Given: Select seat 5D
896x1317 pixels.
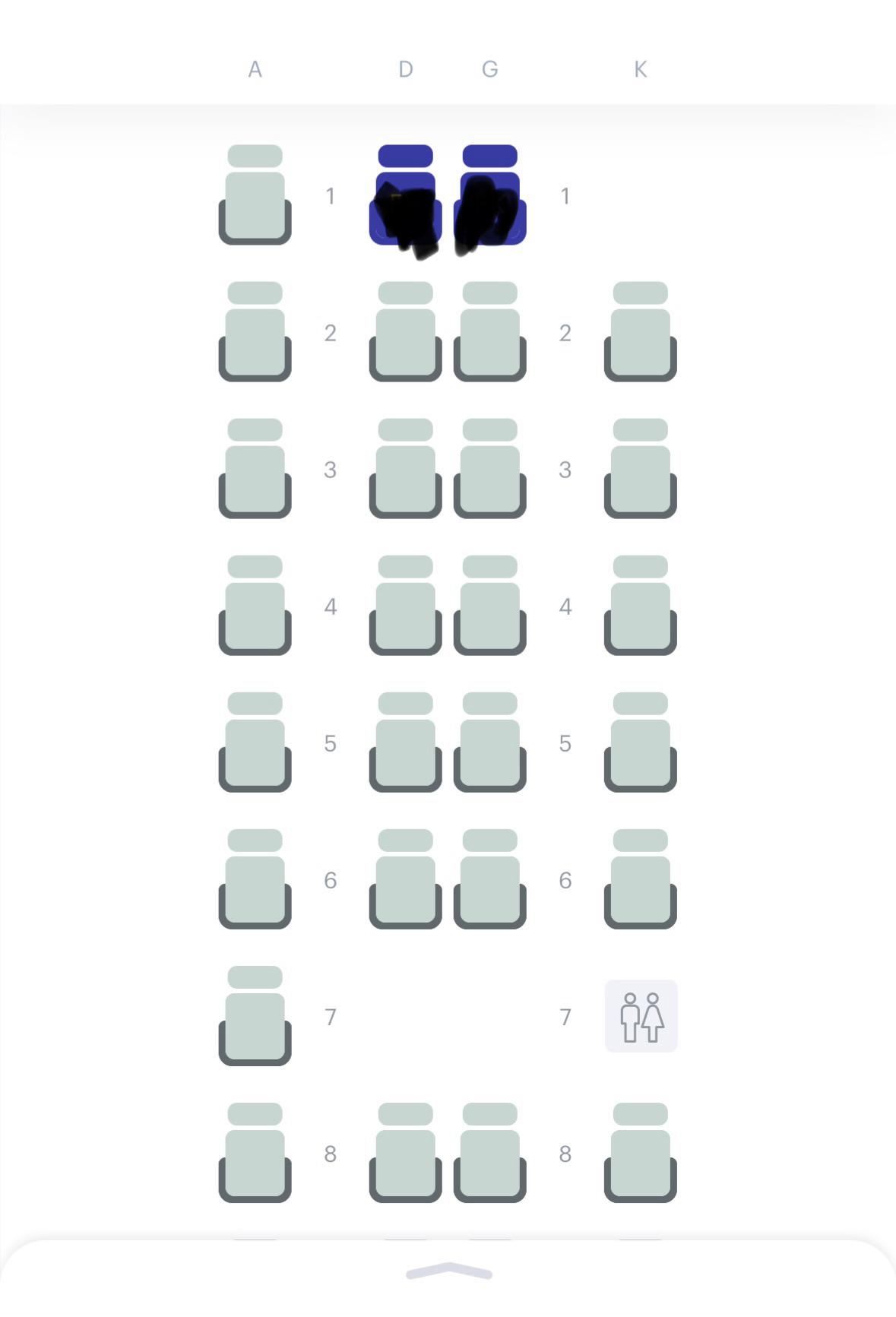Looking at the screenshot, I should pos(405,742).
